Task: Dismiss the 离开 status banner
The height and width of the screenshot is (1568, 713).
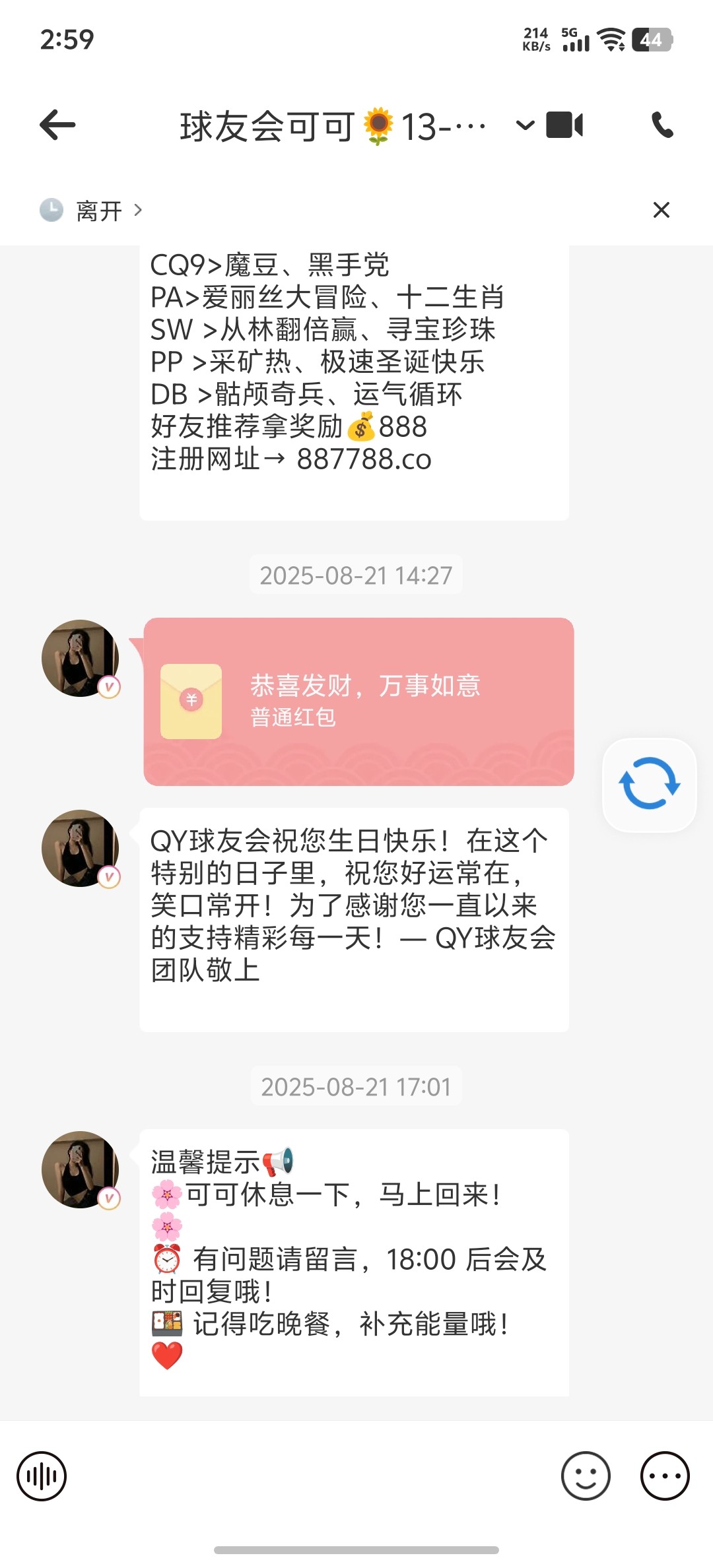Action: point(661,211)
